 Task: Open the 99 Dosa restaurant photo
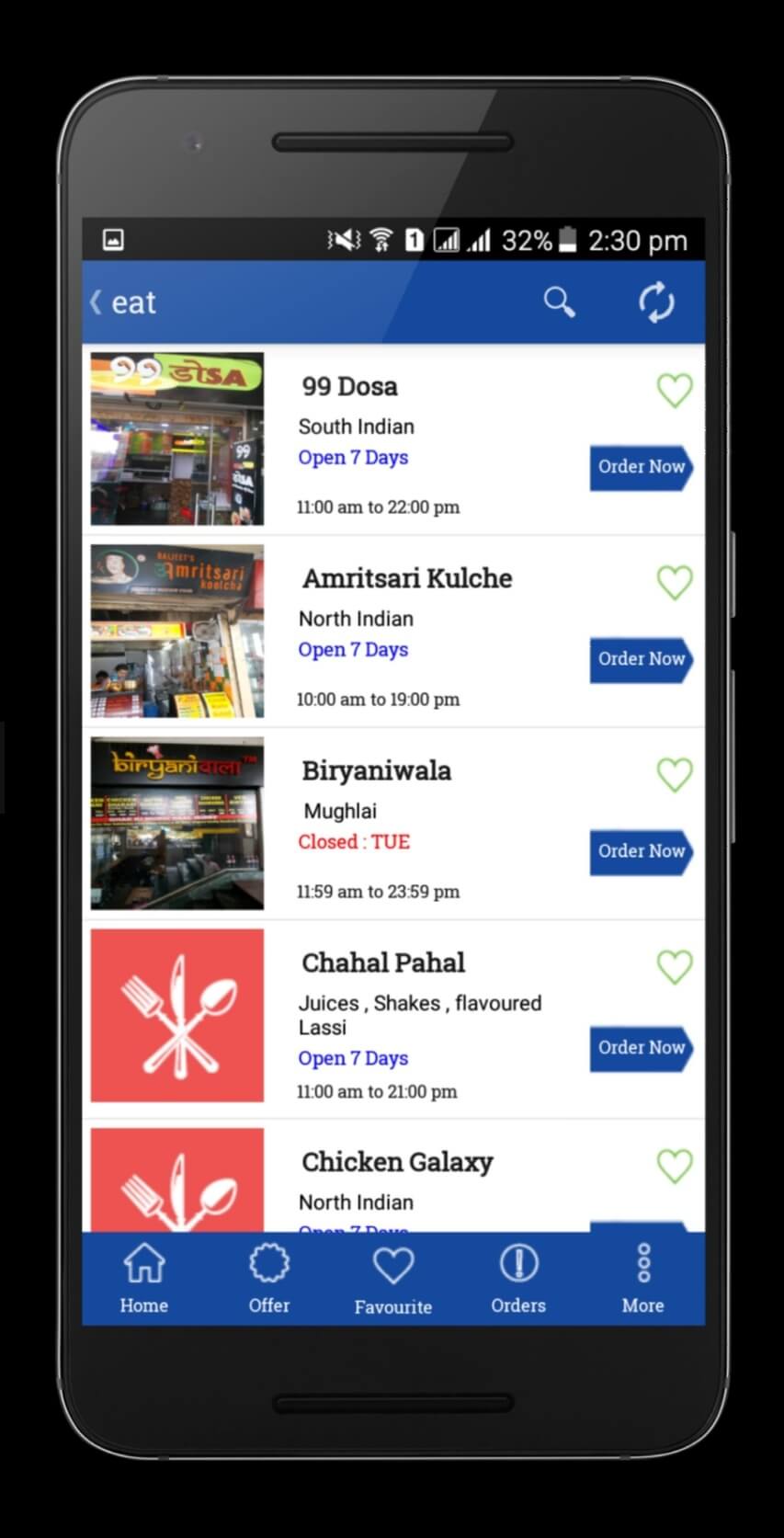tap(177, 439)
